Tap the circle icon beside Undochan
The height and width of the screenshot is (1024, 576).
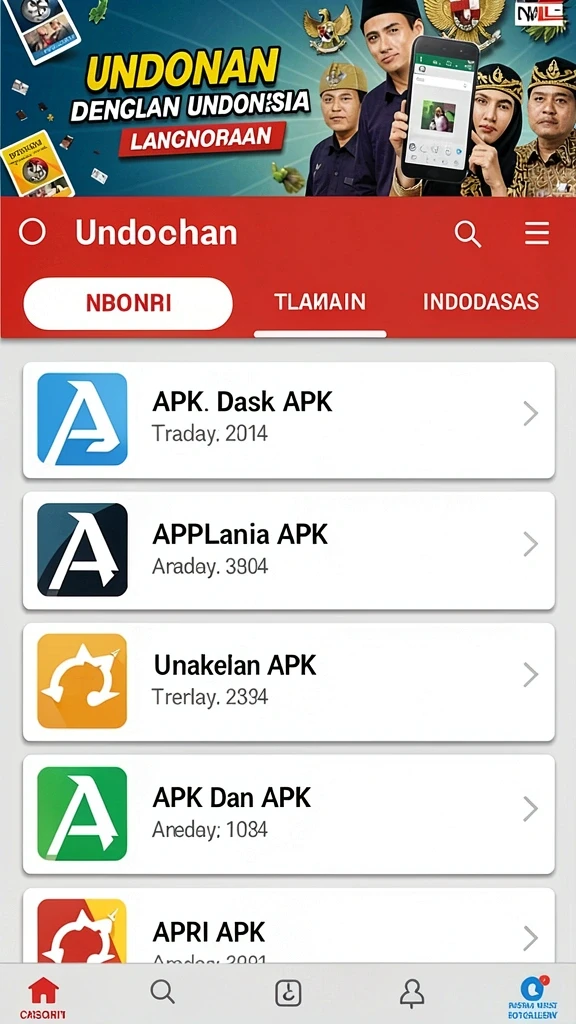pos(33,232)
